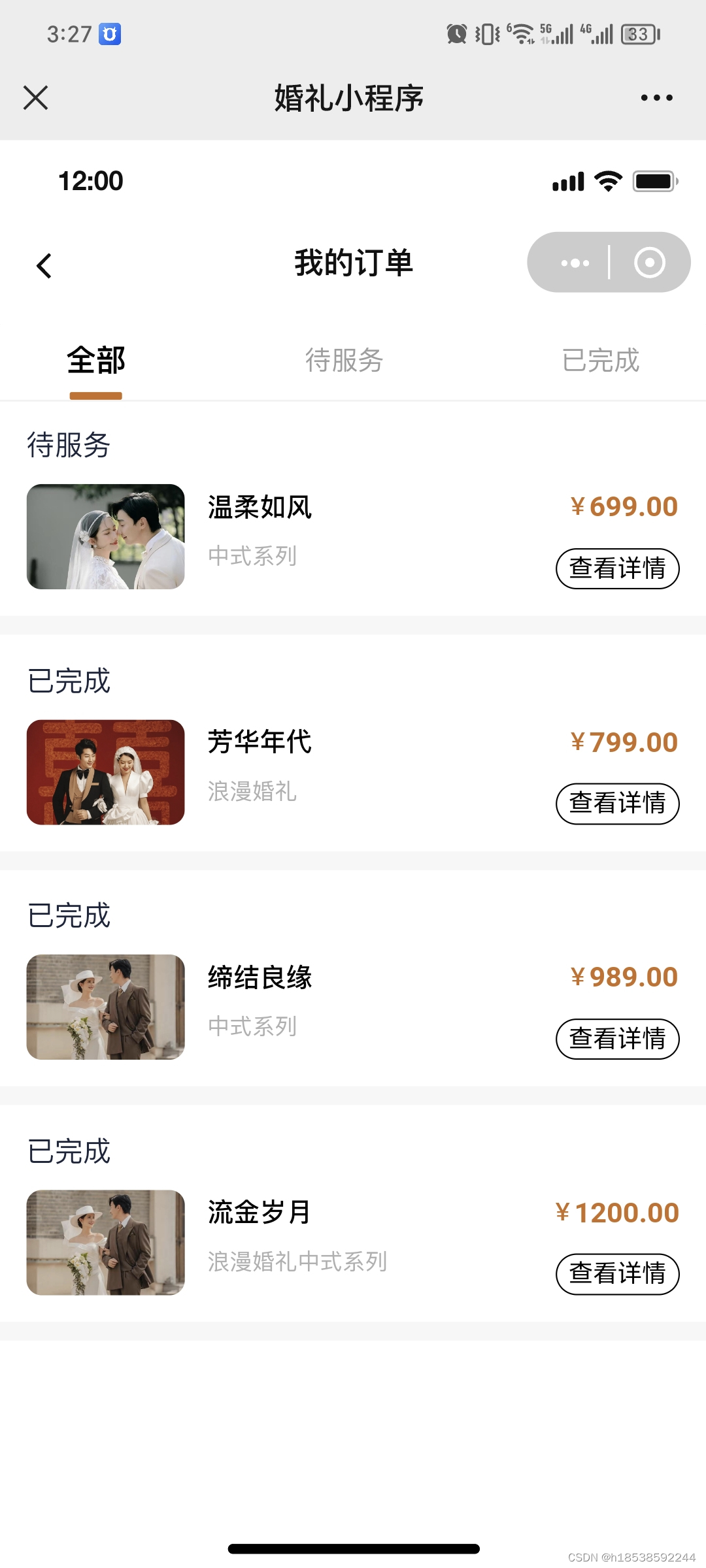This screenshot has width=706, height=1568.
Task: Close mini program via capsule circle button
Action: click(649, 263)
